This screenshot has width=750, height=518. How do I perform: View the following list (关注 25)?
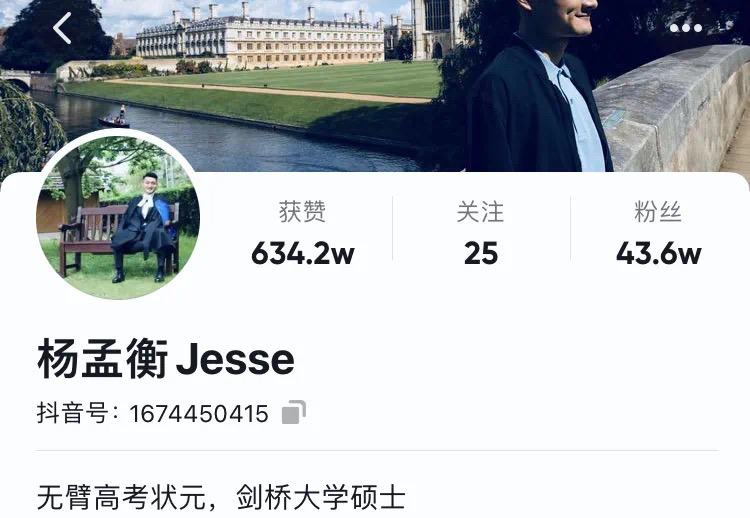click(480, 234)
